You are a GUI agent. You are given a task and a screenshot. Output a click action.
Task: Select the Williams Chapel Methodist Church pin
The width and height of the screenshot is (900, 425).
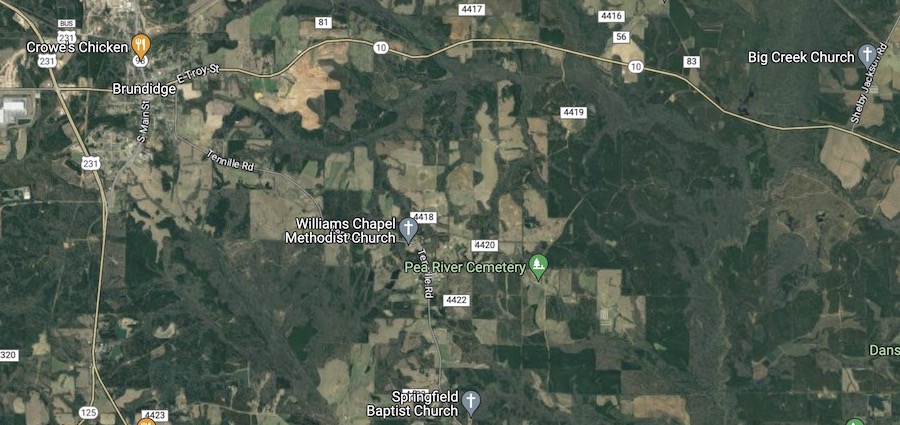pyautogui.click(x=408, y=229)
